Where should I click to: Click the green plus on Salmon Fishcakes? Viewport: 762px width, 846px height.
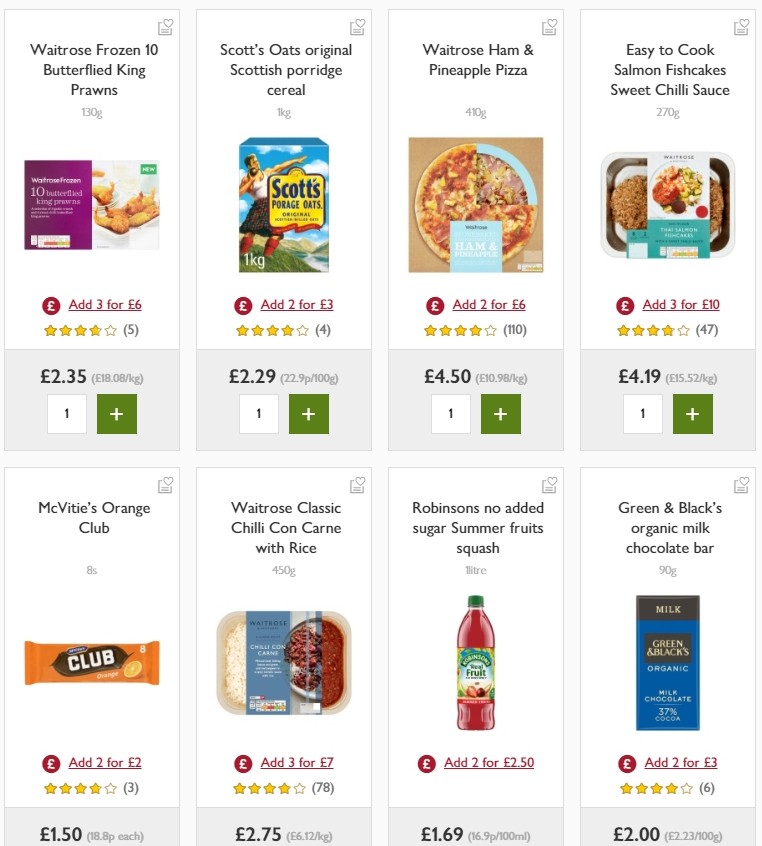pyautogui.click(x=693, y=413)
